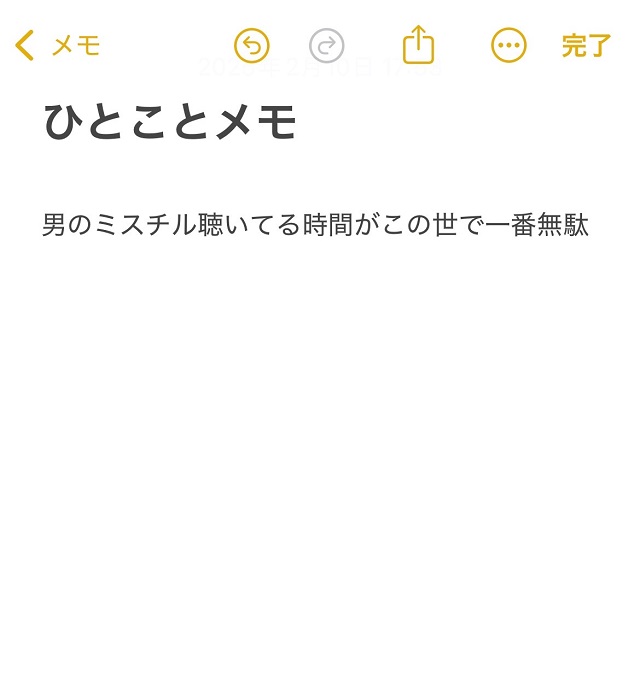The height and width of the screenshot is (684, 640).
Task: Place cursor in the note body text
Action: pos(315,225)
